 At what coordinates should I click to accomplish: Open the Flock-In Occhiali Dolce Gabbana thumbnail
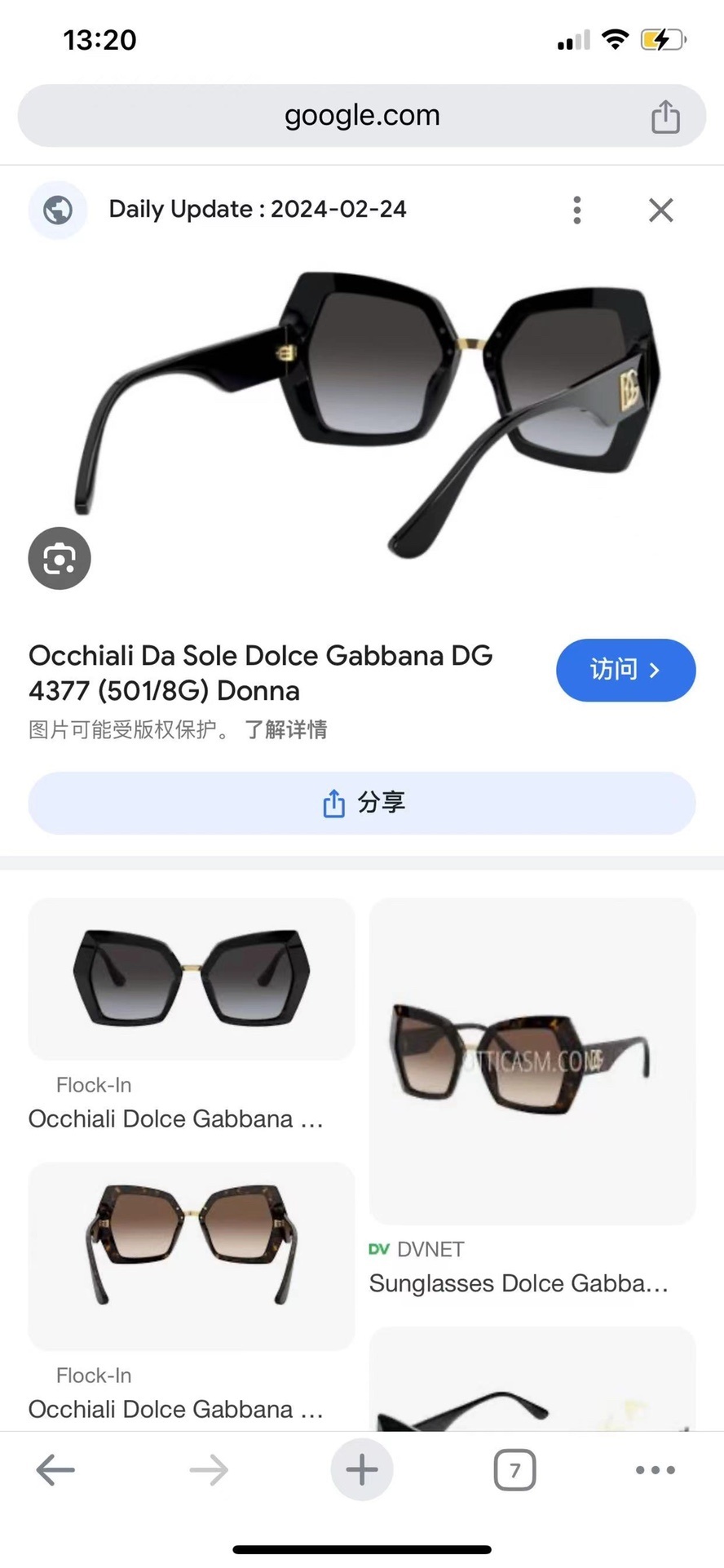(x=190, y=978)
